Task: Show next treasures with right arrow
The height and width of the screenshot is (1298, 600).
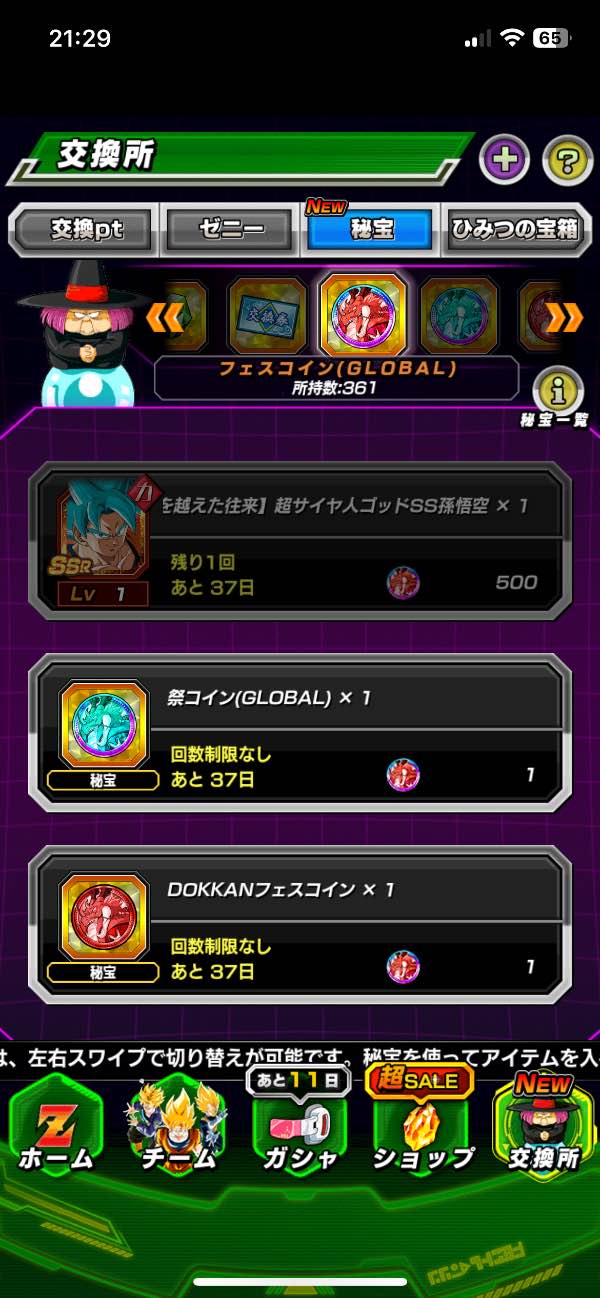Action: 564,318
